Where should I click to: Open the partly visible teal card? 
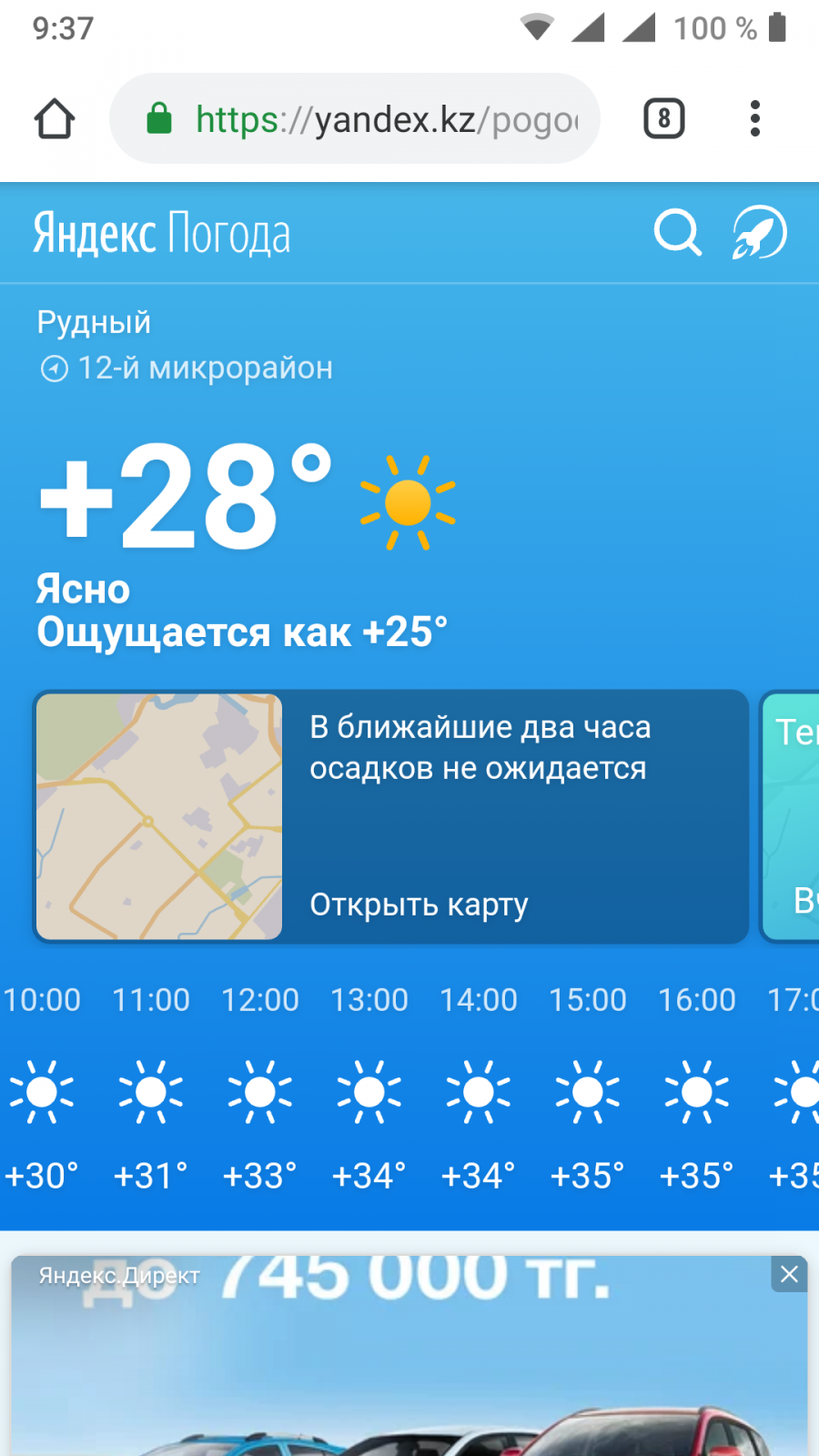click(x=792, y=816)
